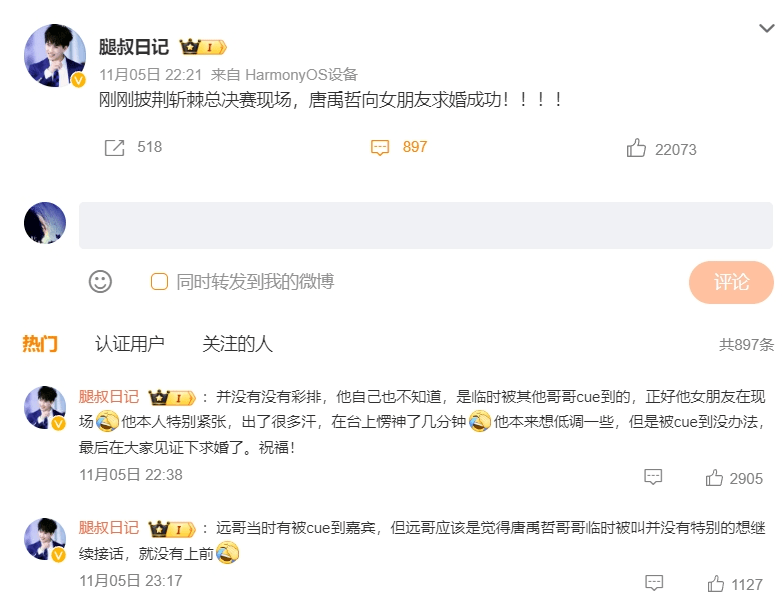Open the emoji picker

[101, 282]
